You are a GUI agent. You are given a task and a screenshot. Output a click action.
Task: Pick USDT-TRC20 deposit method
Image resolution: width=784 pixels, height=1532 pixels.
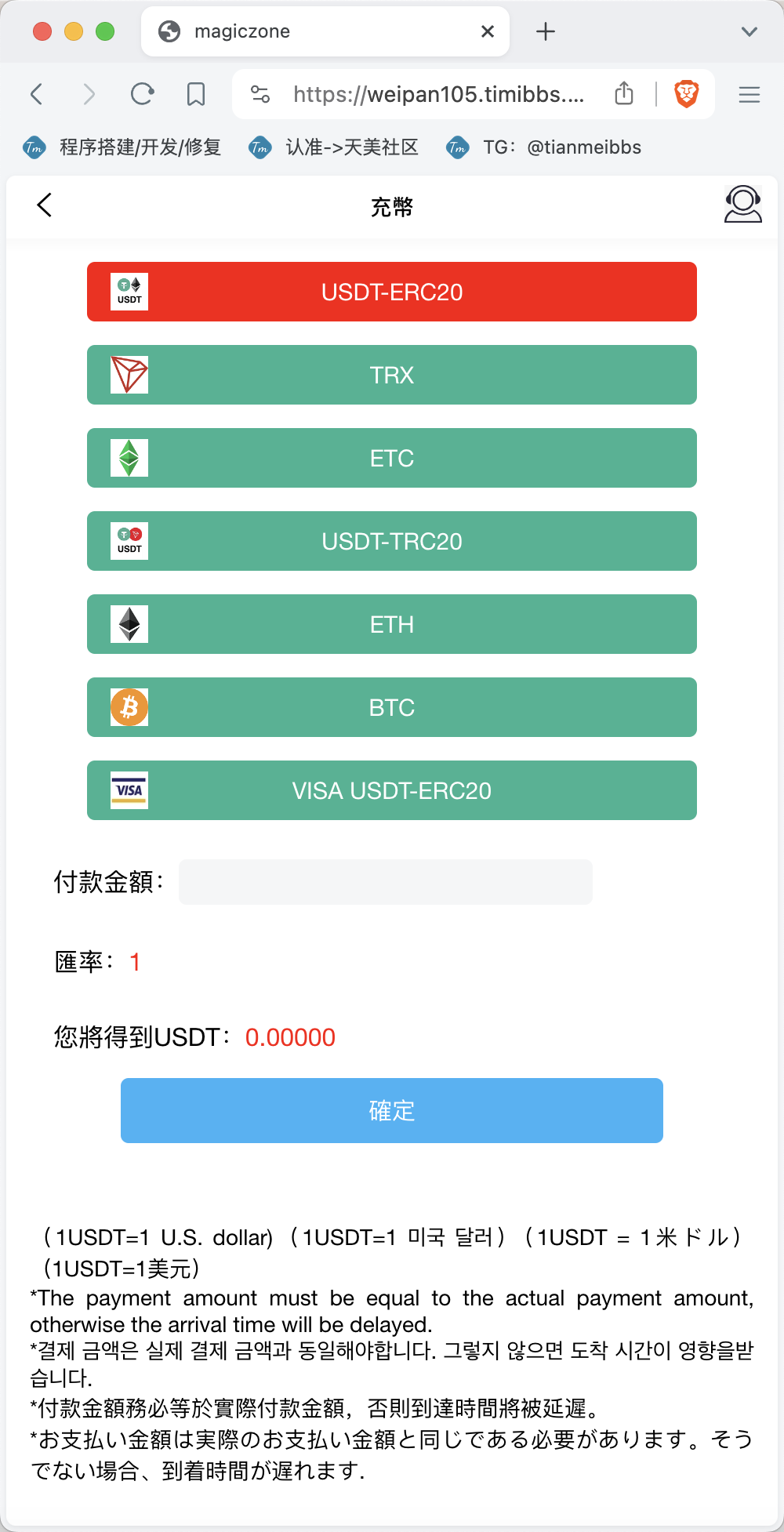[x=392, y=541]
